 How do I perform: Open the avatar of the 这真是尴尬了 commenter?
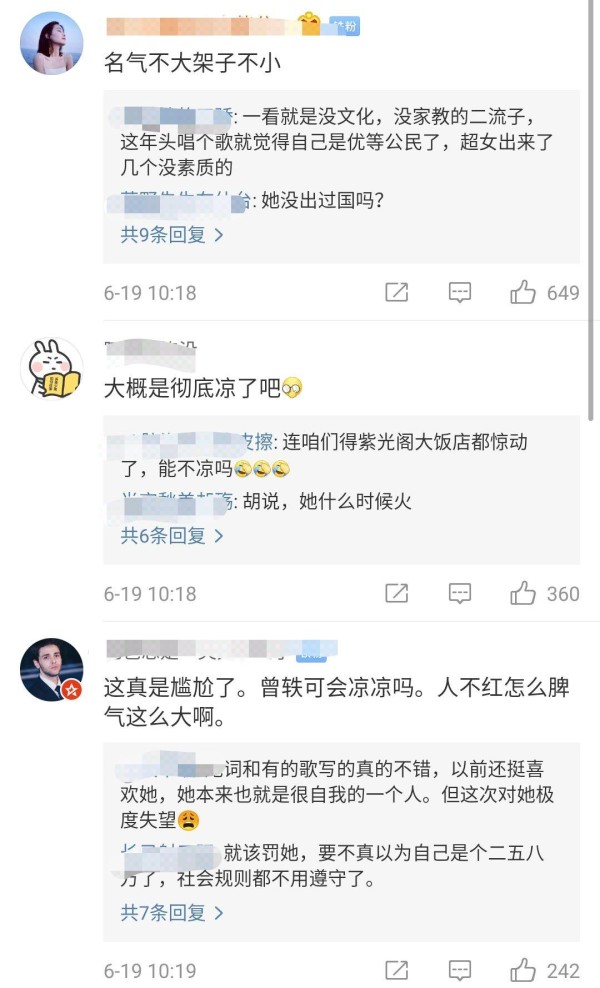51,669
